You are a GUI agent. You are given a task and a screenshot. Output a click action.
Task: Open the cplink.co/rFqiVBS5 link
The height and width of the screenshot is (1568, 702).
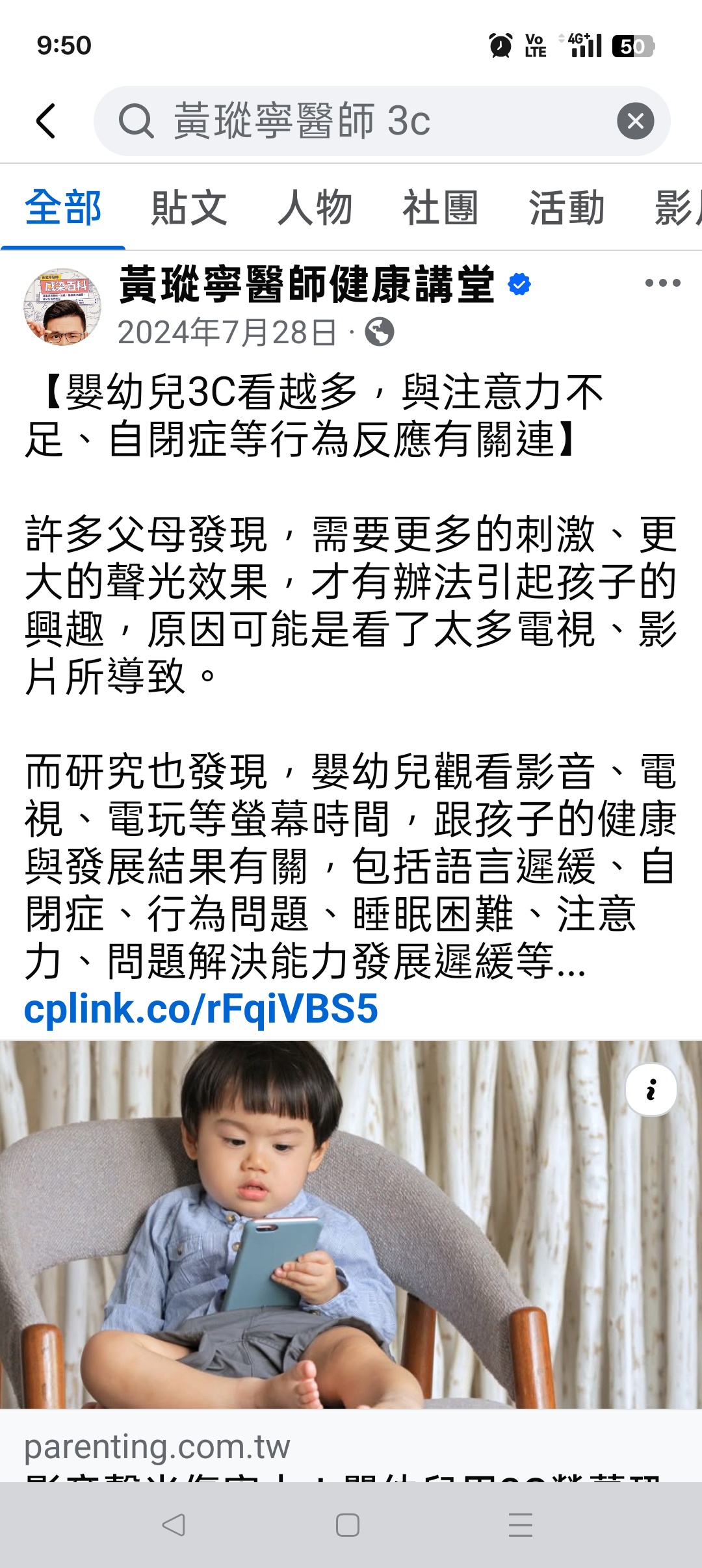[x=201, y=1009]
